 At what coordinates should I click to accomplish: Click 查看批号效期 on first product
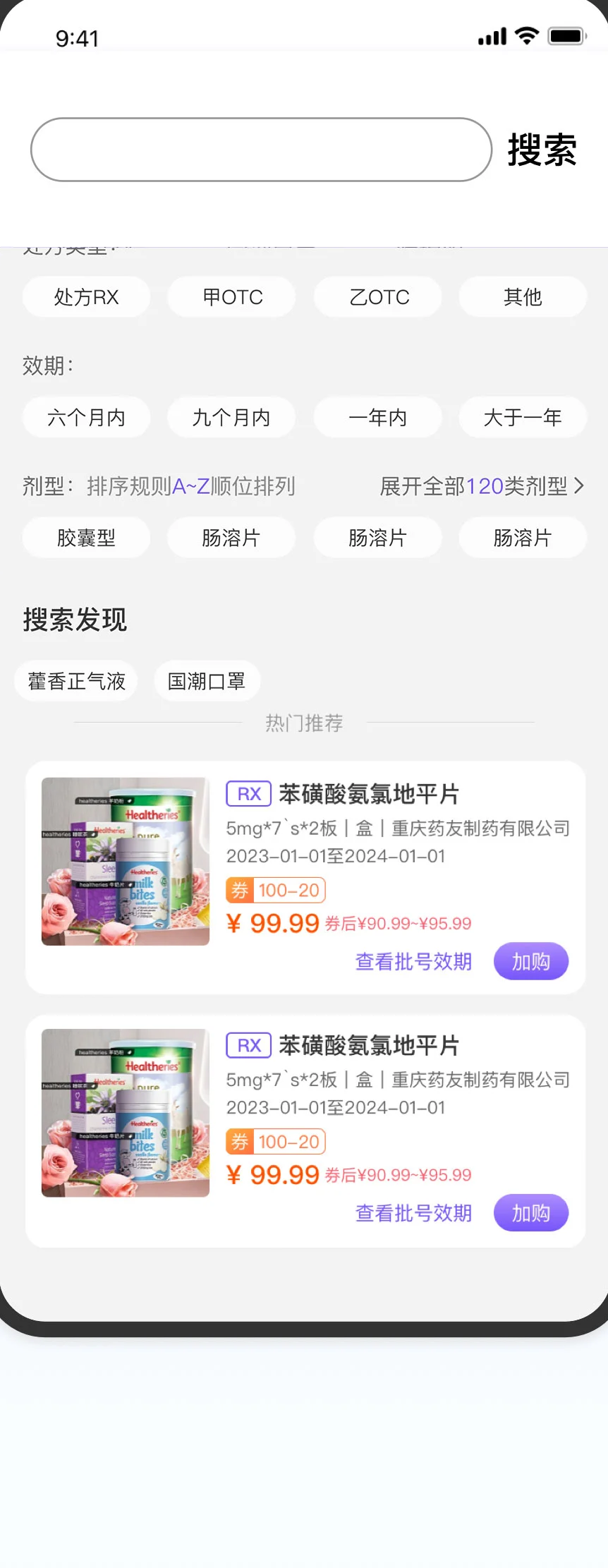pyautogui.click(x=413, y=961)
